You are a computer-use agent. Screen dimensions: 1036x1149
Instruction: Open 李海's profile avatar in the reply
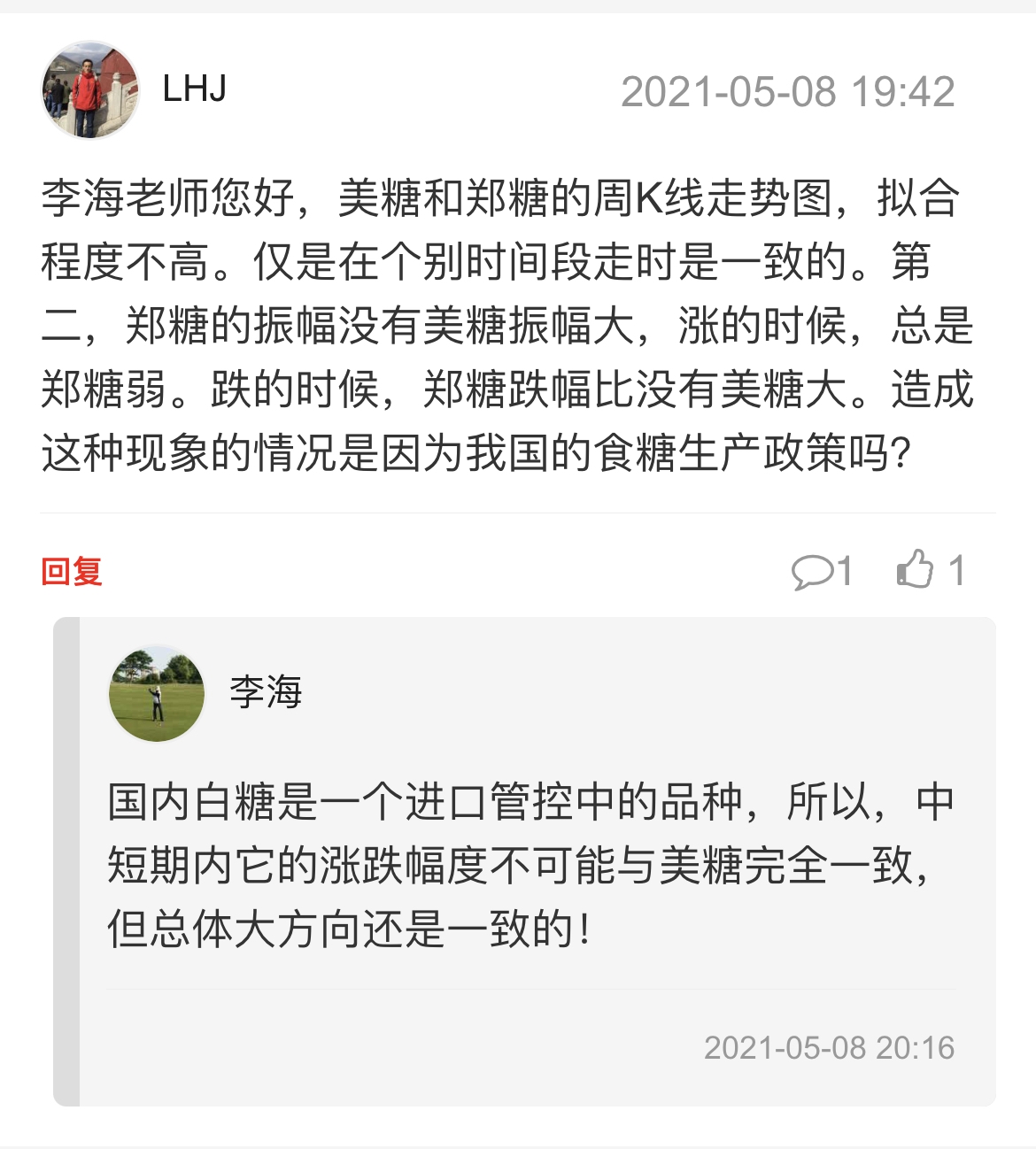coord(157,695)
